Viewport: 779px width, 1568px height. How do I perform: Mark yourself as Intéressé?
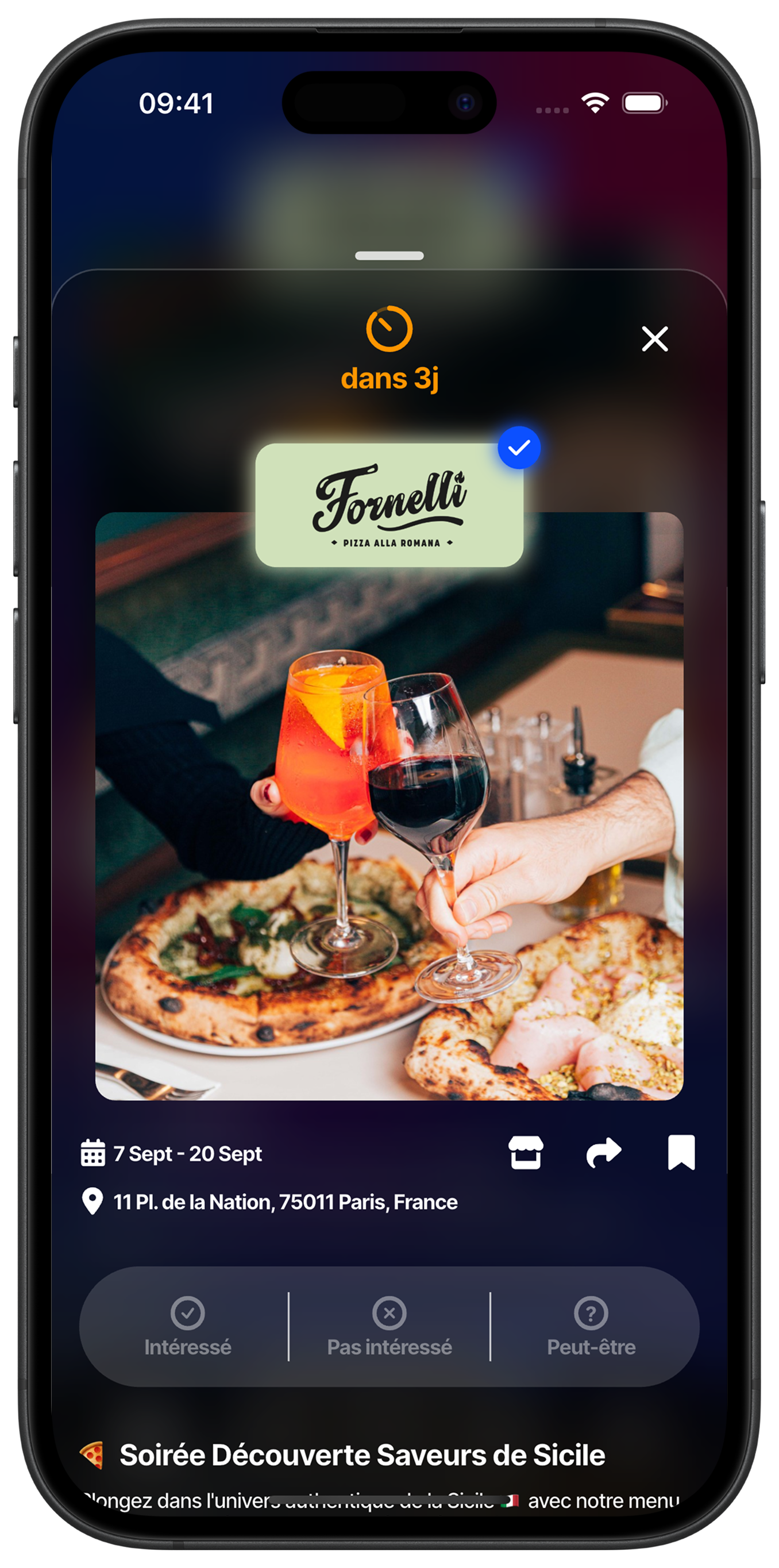pyautogui.click(x=187, y=1327)
